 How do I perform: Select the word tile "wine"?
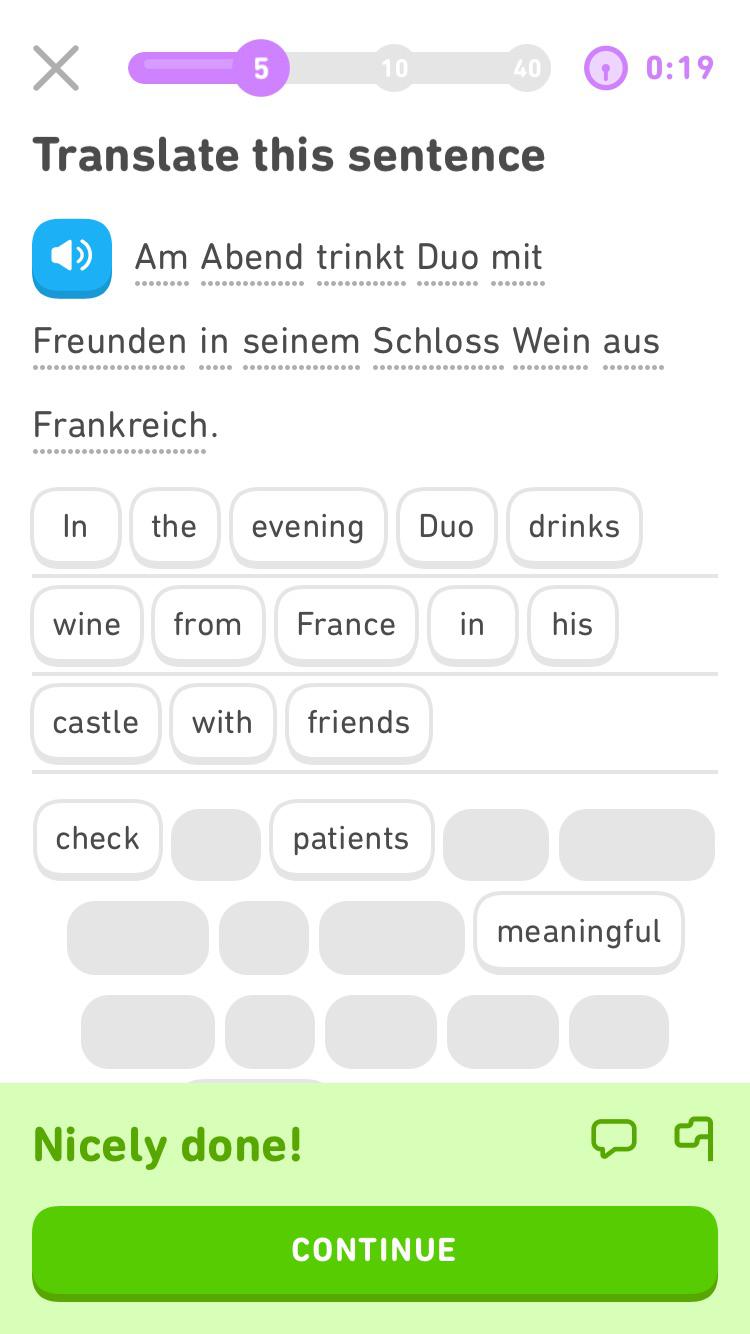point(86,624)
